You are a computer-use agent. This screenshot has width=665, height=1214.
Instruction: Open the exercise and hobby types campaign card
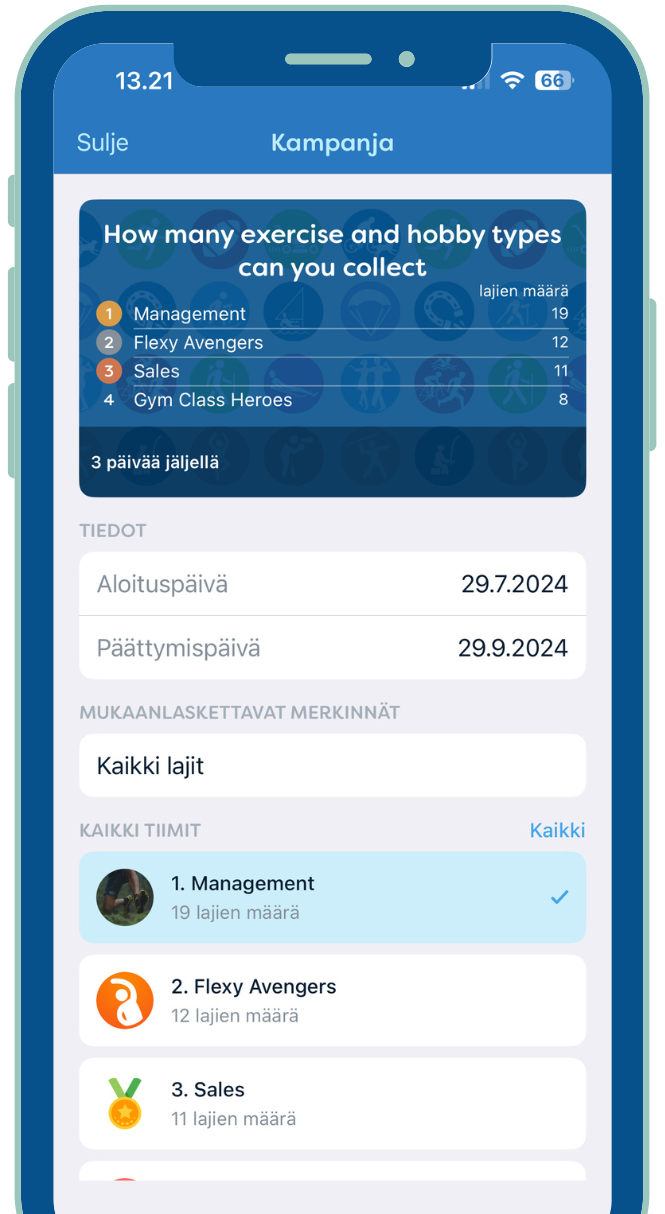click(x=332, y=348)
